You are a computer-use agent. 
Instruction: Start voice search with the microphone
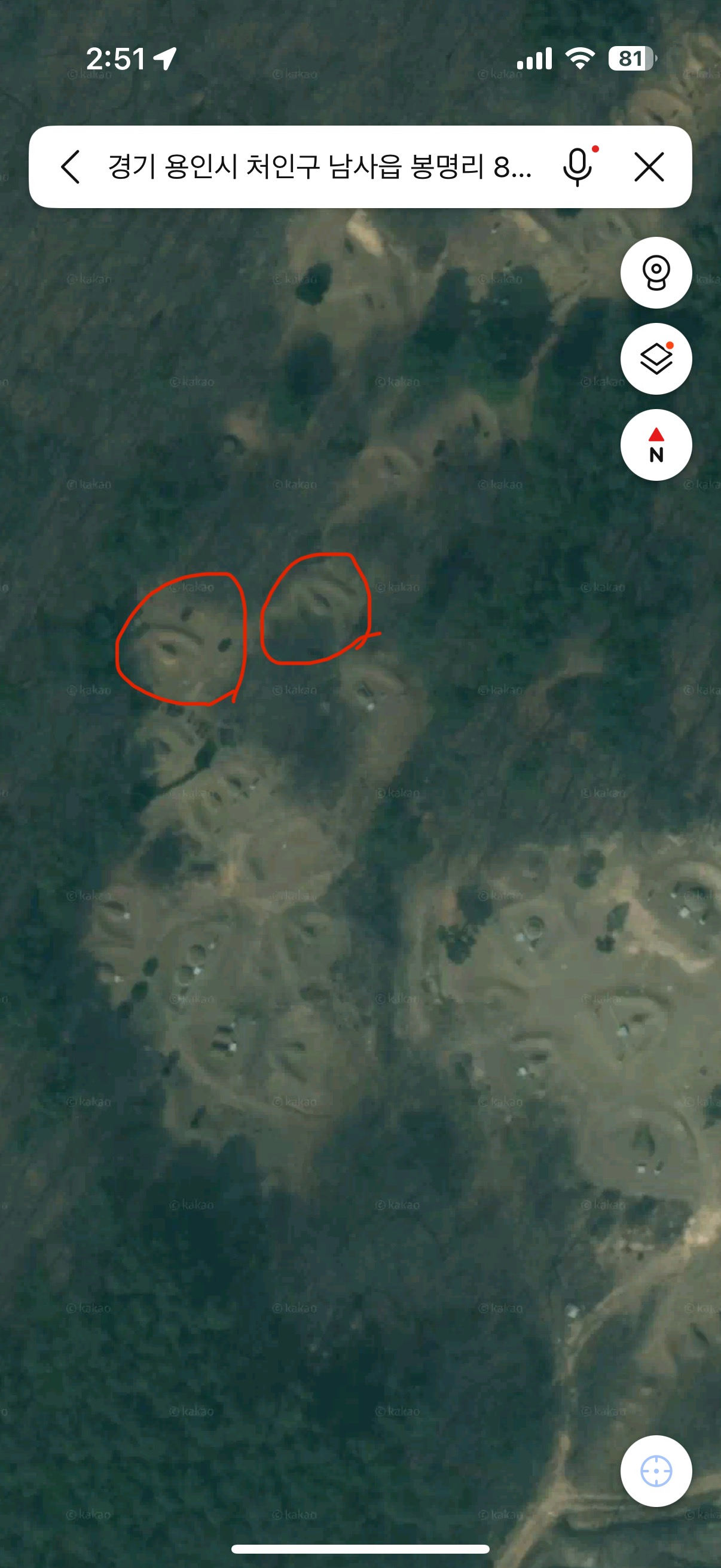pyautogui.click(x=578, y=167)
